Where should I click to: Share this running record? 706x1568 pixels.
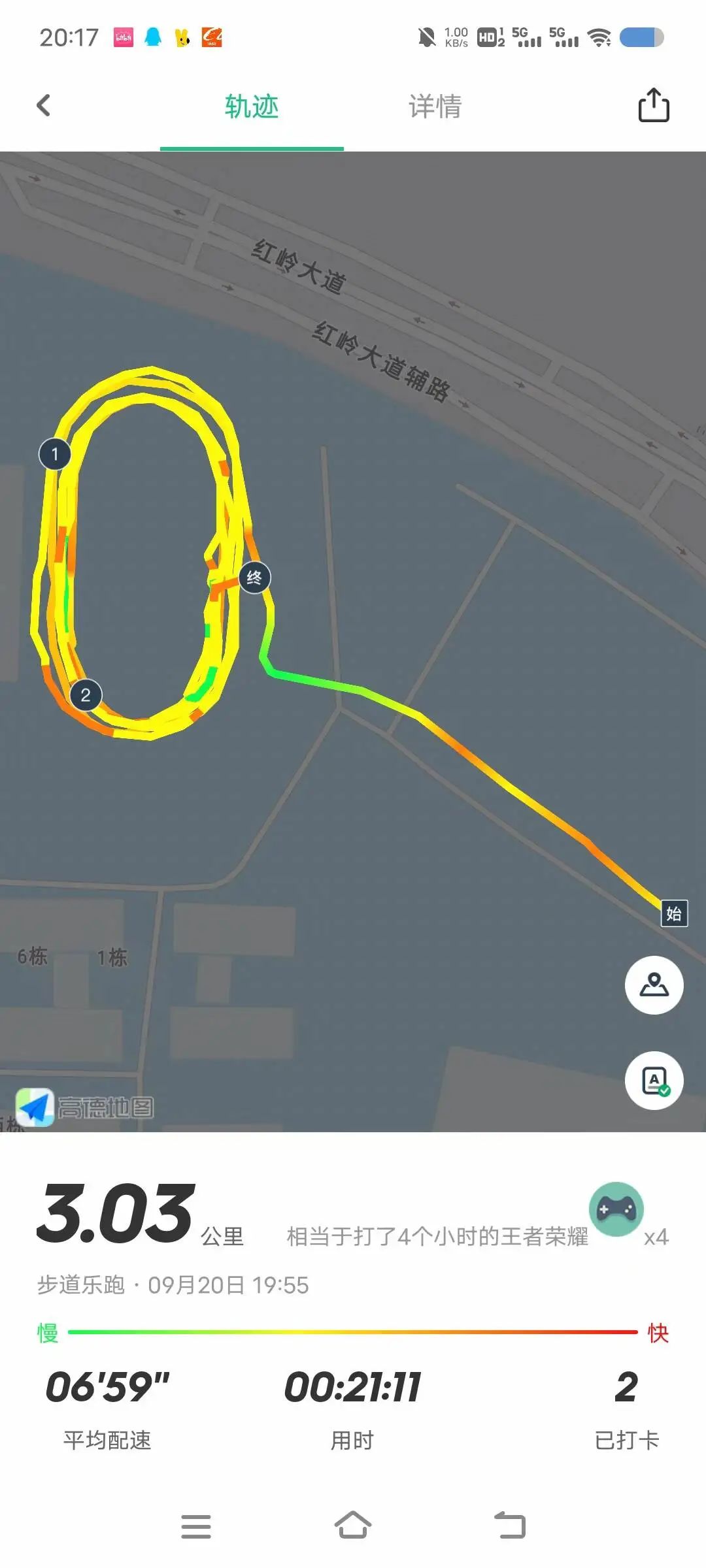(654, 105)
